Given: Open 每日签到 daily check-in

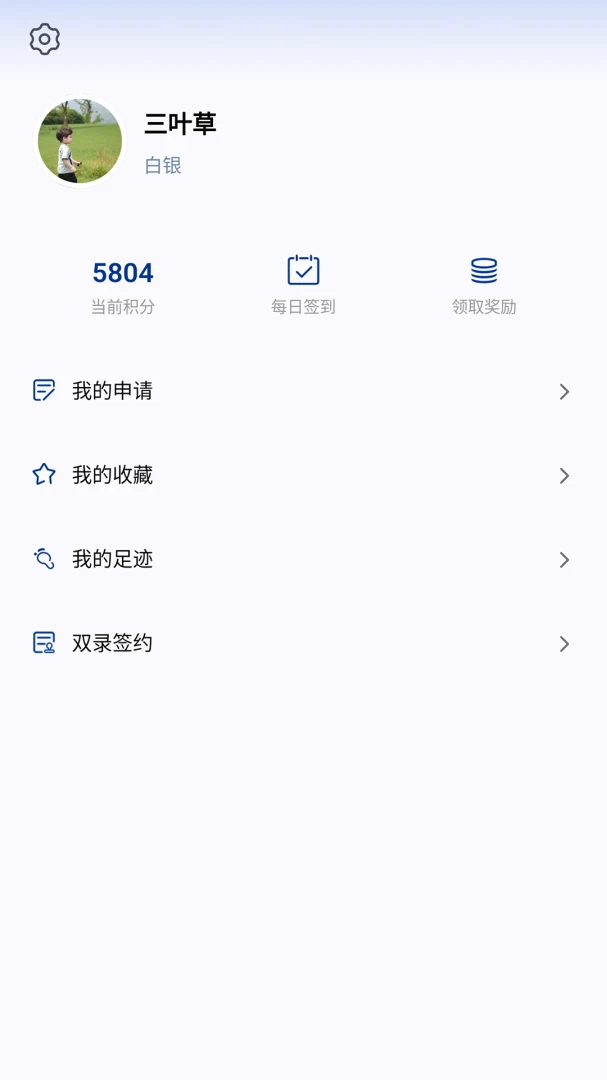Looking at the screenshot, I should 303,285.
